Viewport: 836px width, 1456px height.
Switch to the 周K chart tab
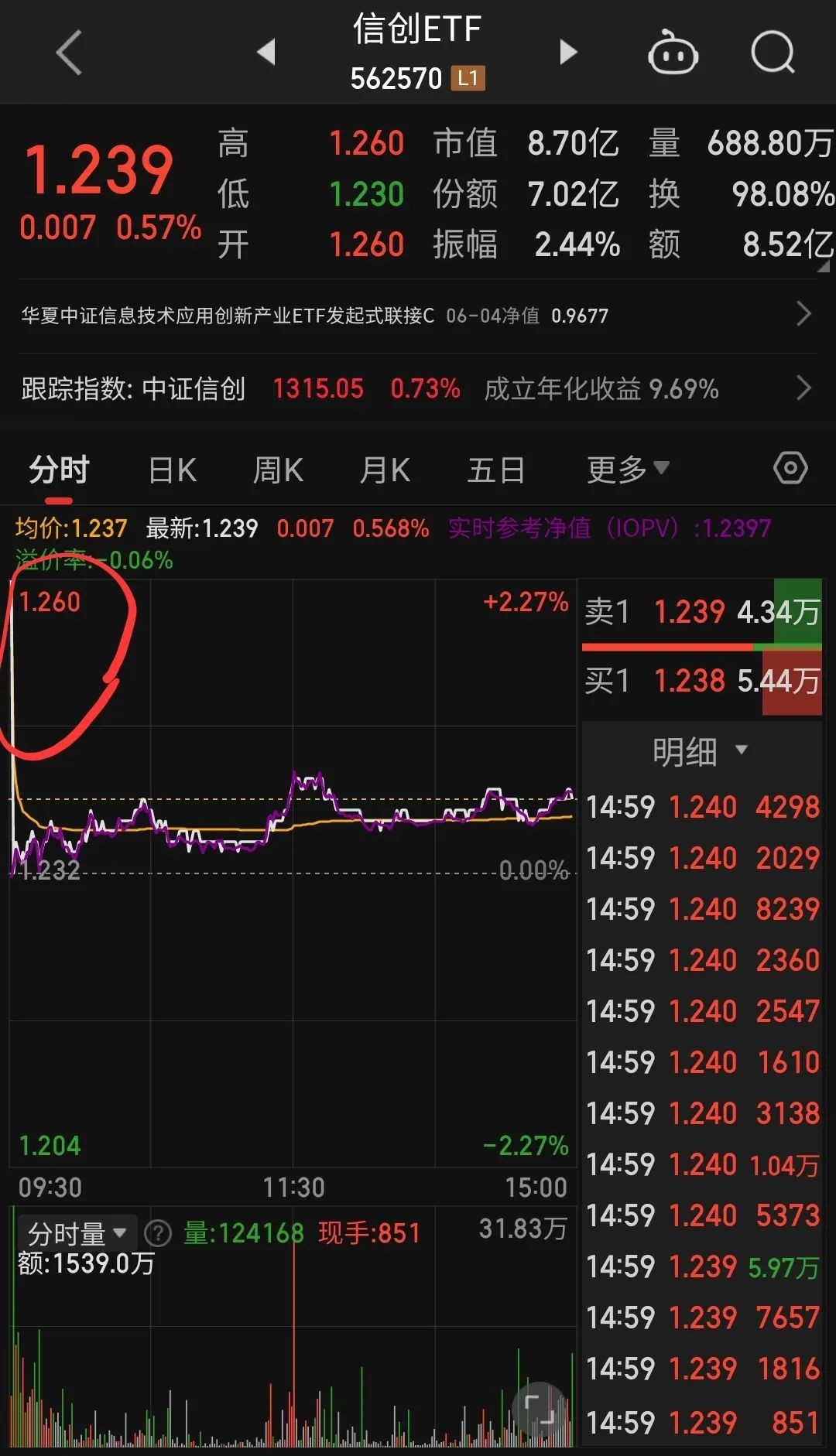click(278, 470)
